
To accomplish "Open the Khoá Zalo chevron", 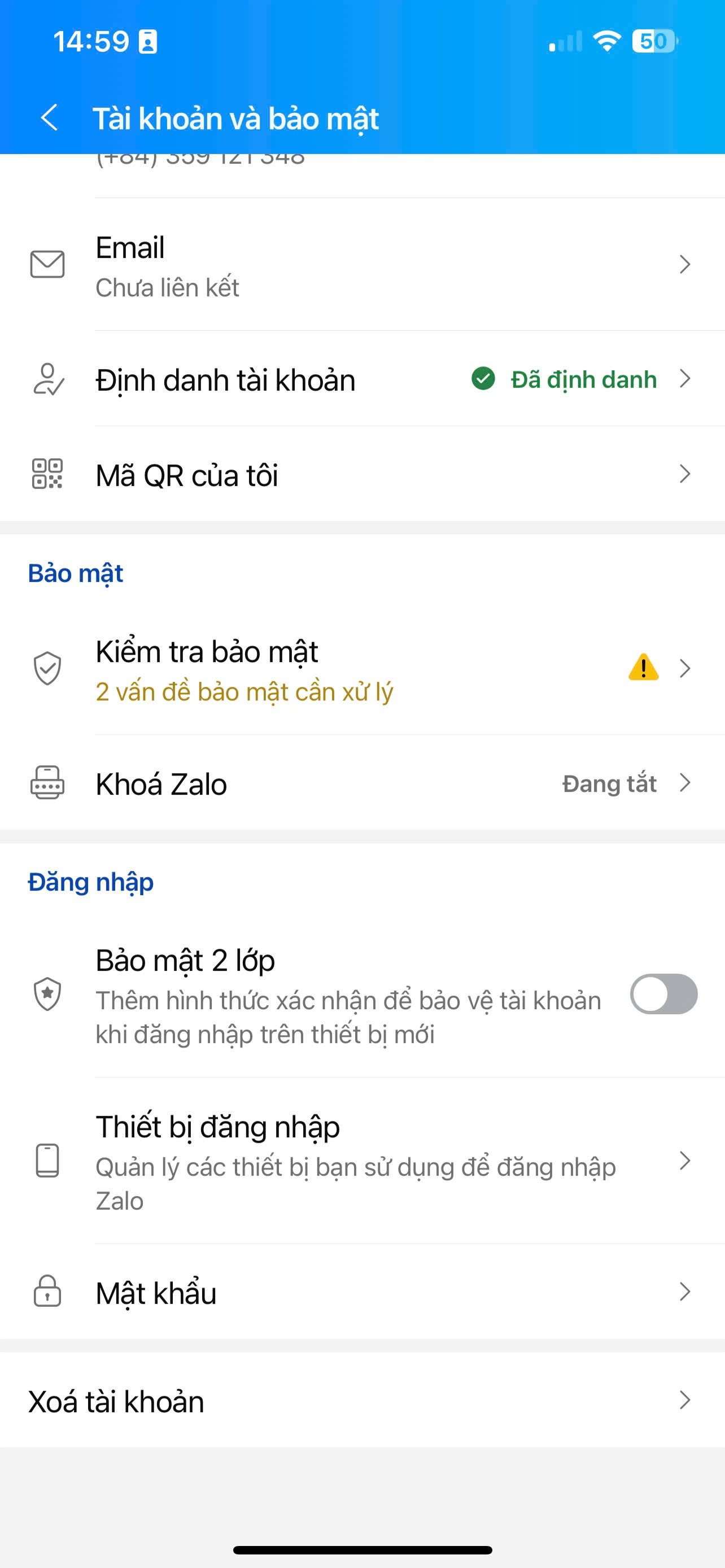I will tap(685, 783).
